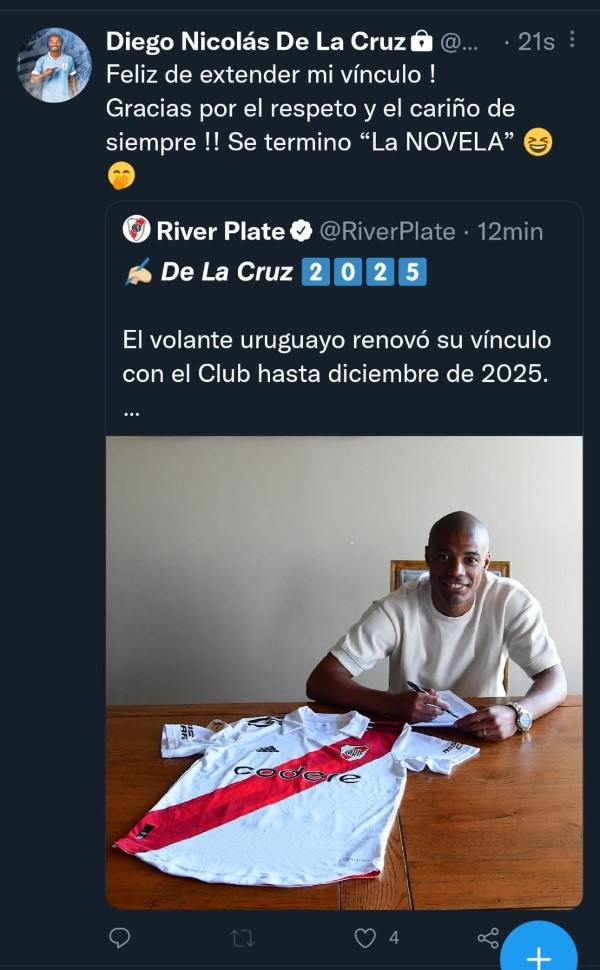Image resolution: width=600 pixels, height=970 pixels.
Task: Reply to De La Cruz's tweet
Action: pyautogui.click(x=119, y=938)
